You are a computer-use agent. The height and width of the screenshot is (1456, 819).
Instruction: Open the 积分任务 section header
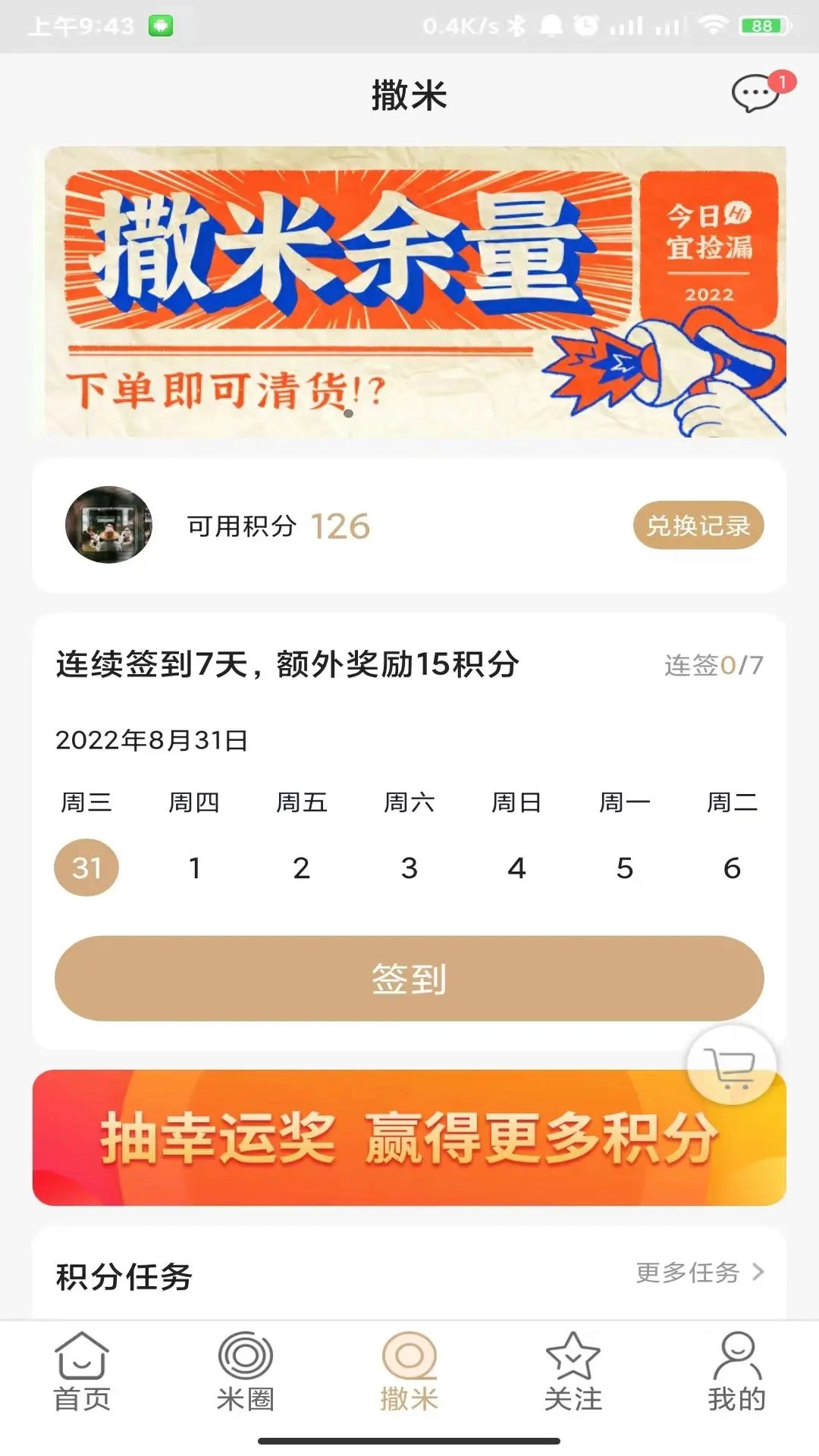[123, 1274]
